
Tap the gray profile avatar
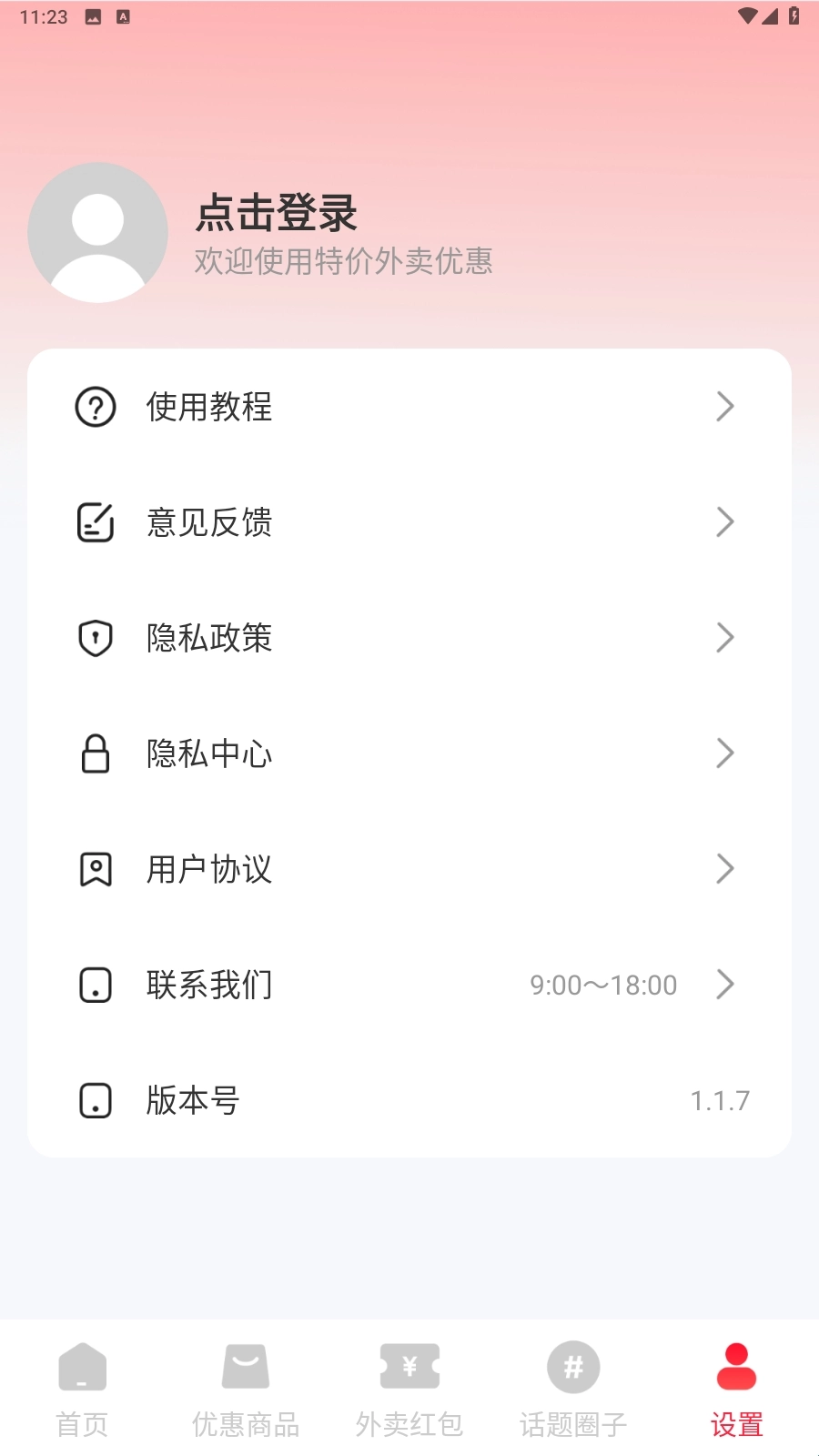coord(98,233)
